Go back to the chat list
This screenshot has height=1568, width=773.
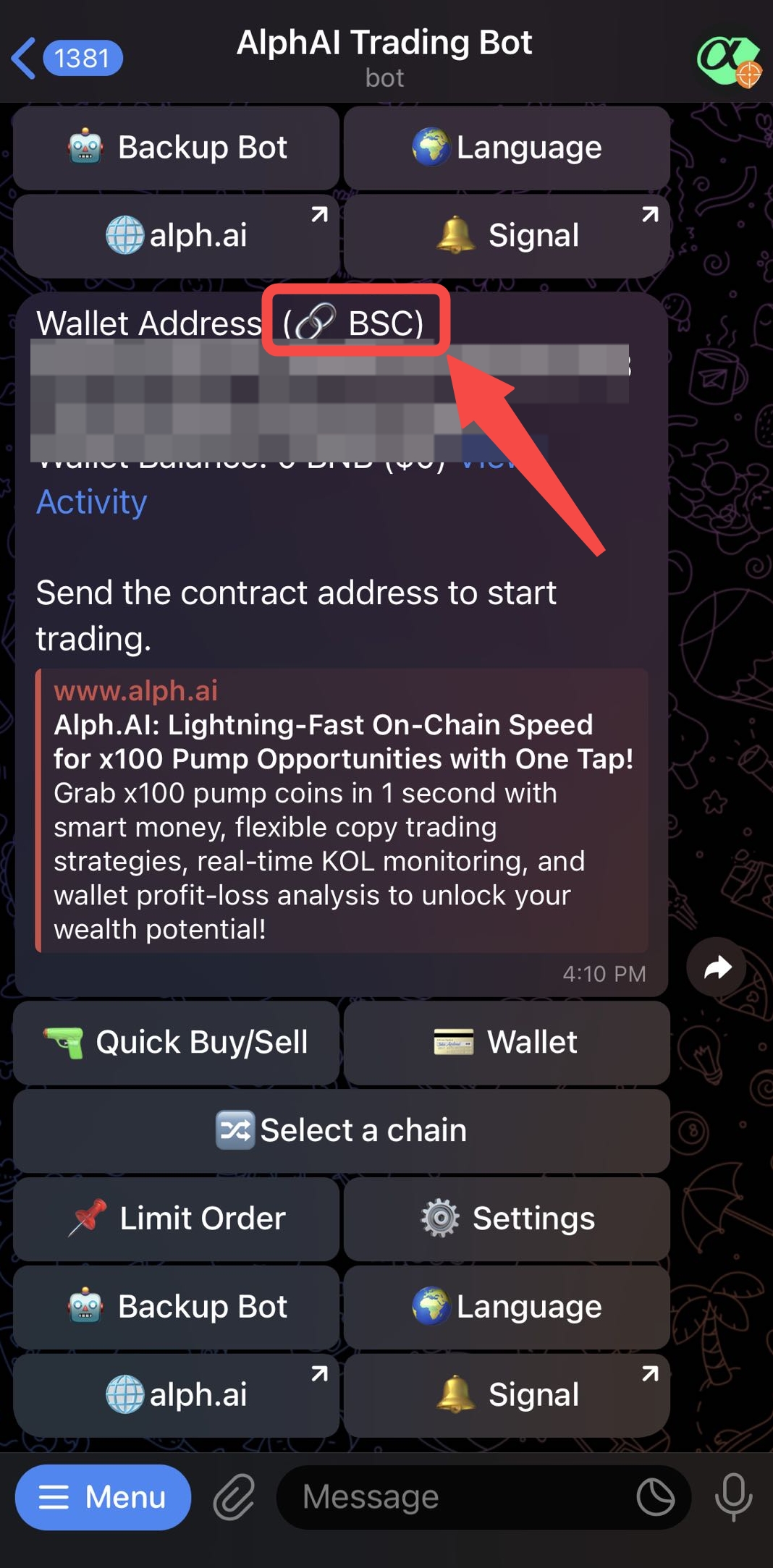coord(65,58)
